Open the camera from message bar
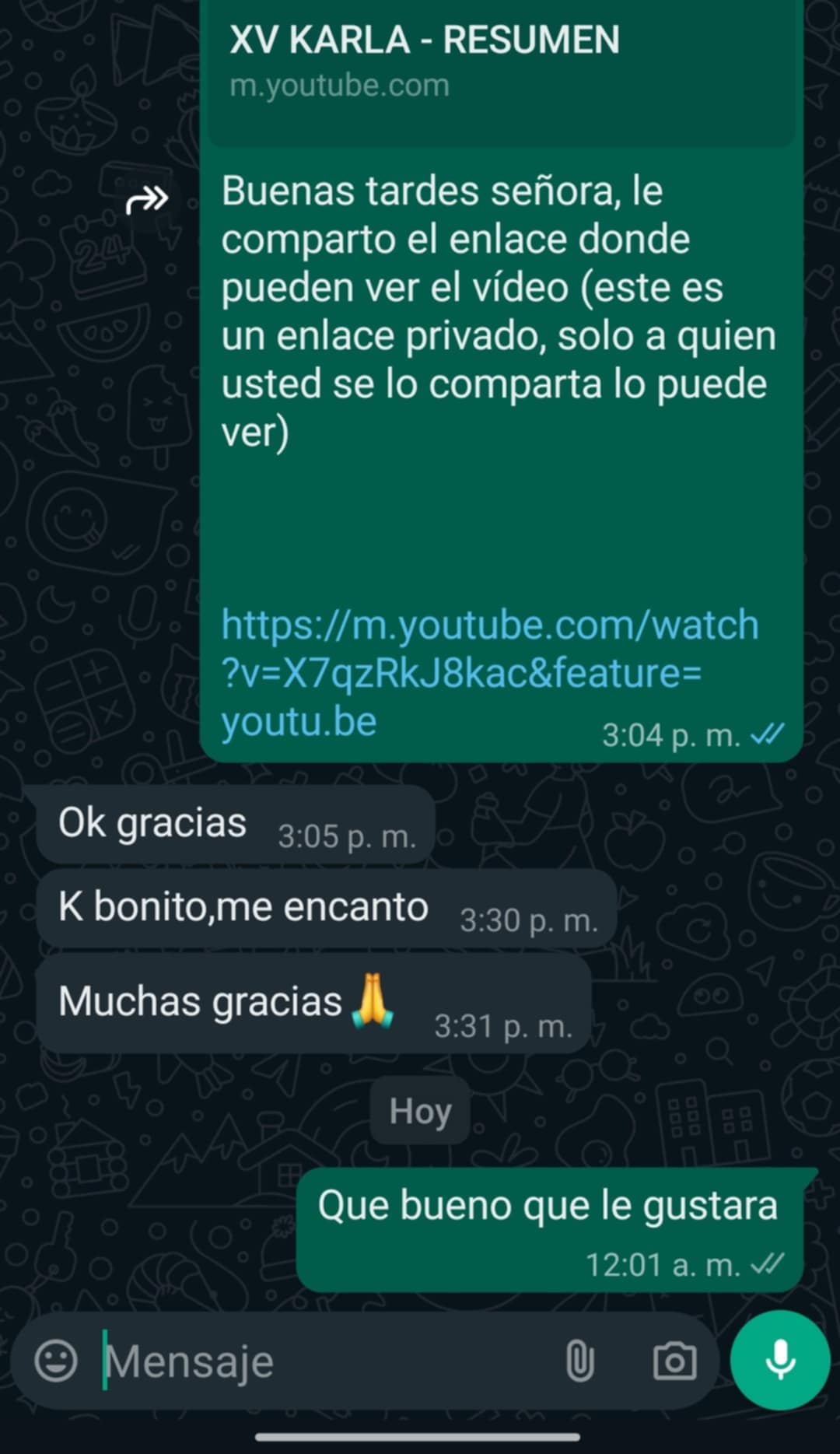Viewport: 840px width, 1454px height. click(674, 1361)
